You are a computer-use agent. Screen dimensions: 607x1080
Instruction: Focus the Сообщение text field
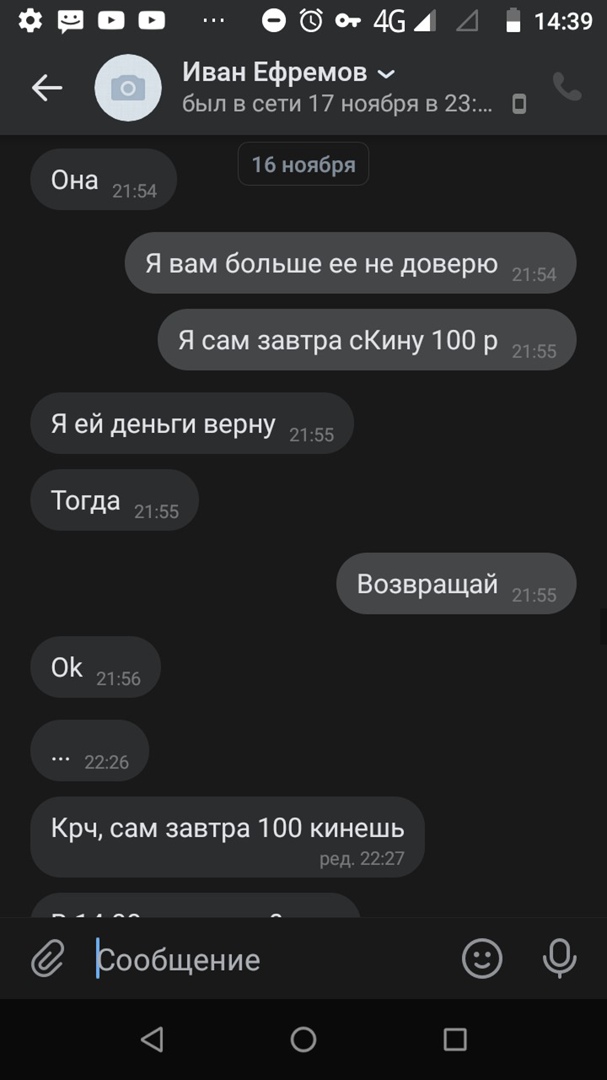coord(270,960)
